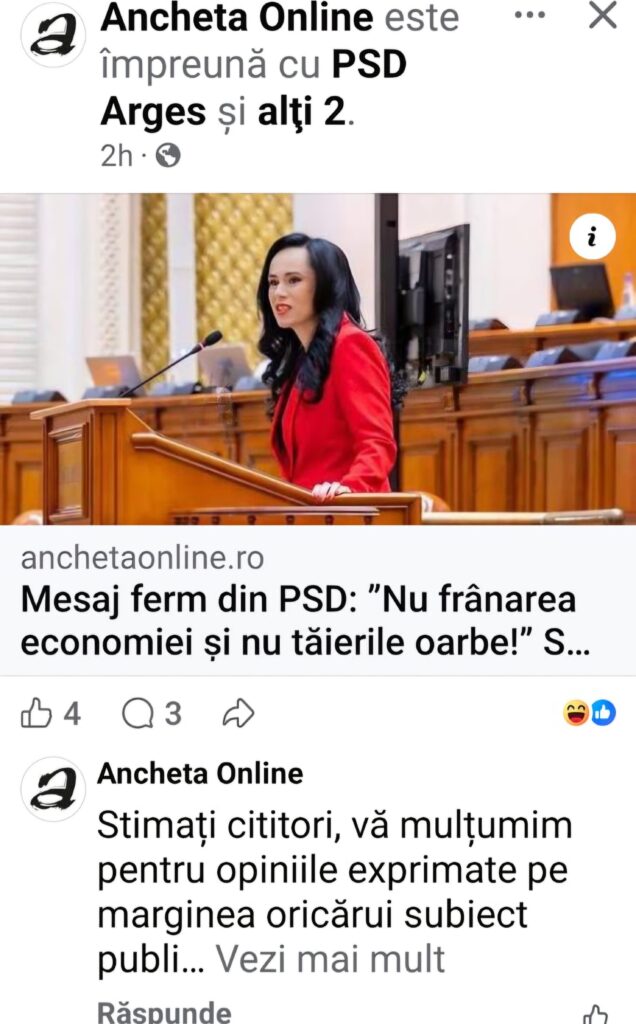This screenshot has height=1024, width=636.
Task: Open the Ancheta Online page name in the post header
Action: pos(237,17)
